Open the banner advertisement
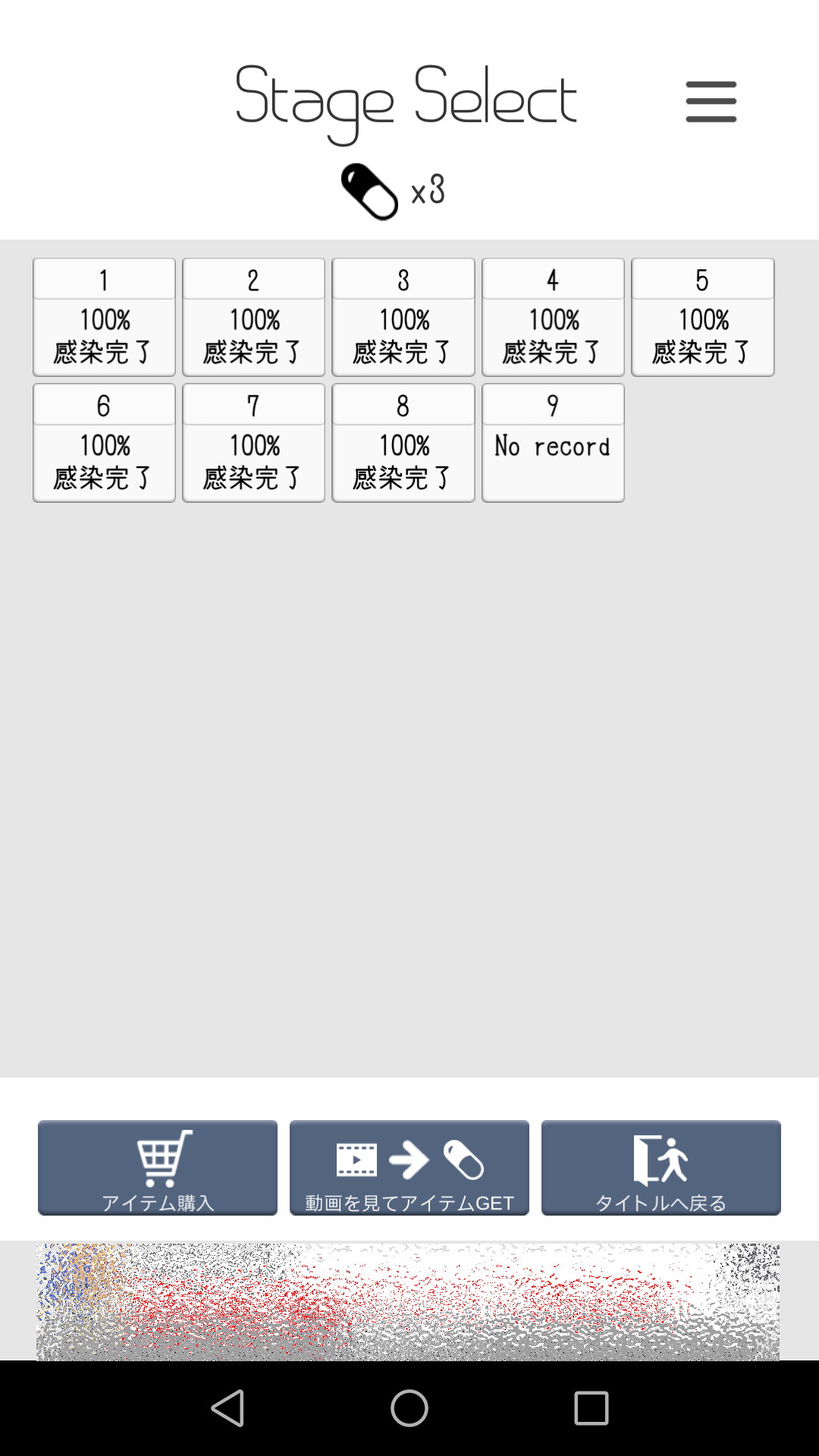 point(408,1301)
